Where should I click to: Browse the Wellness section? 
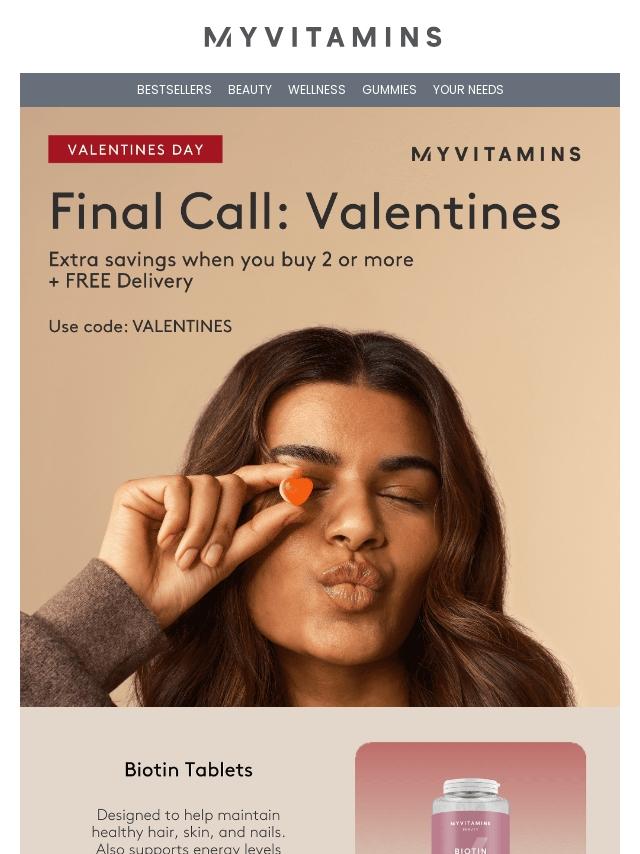coord(316,90)
